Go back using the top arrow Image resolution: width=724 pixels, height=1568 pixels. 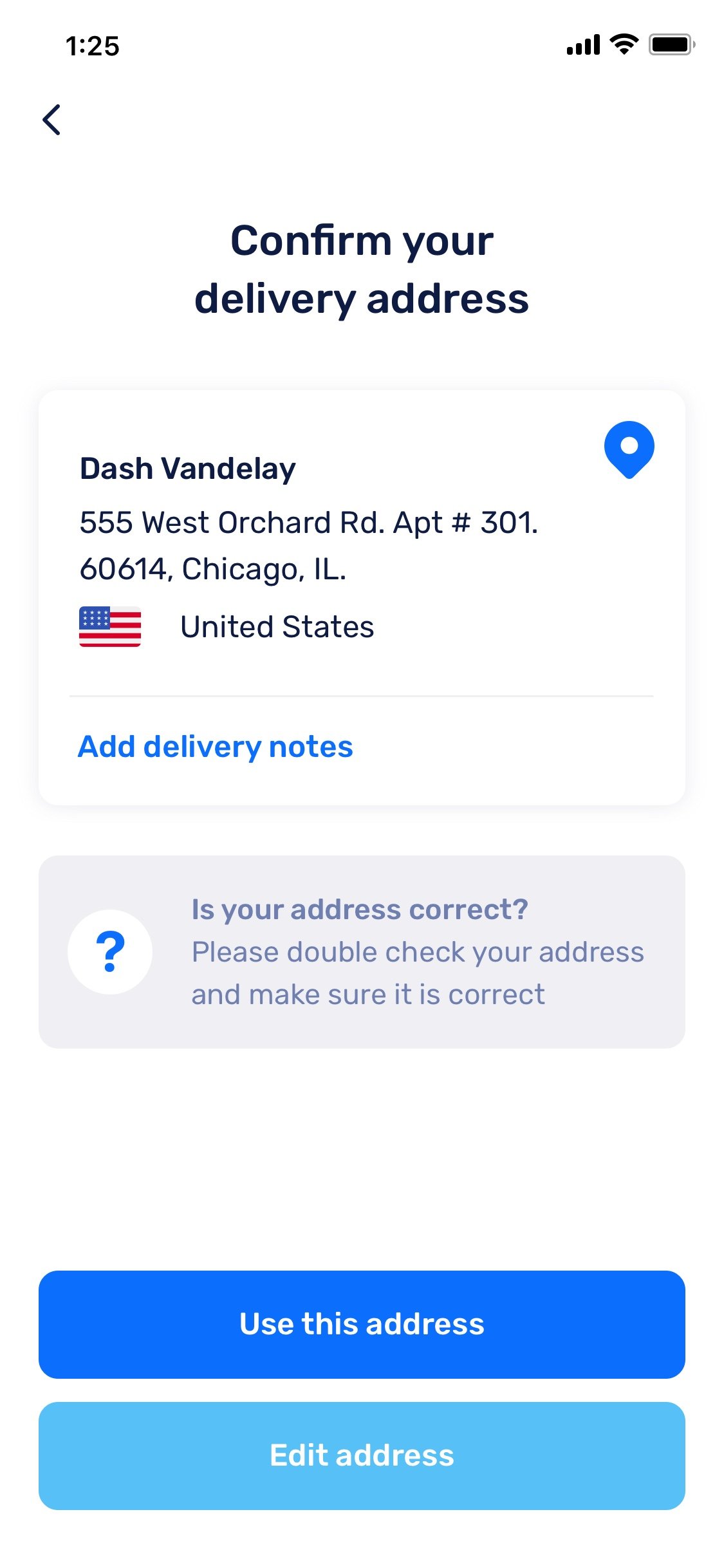point(51,120)
